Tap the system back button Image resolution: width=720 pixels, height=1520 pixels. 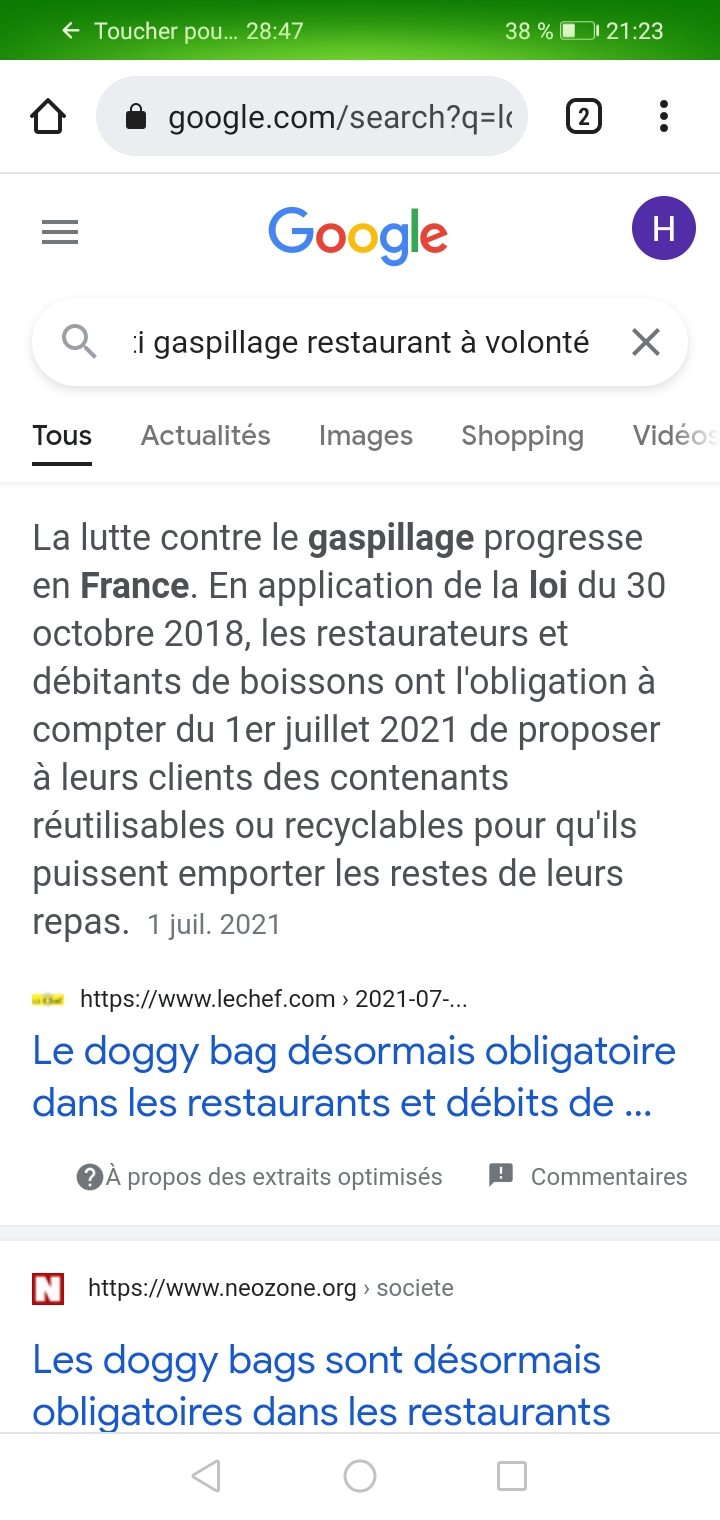click(x=206, y=1476)
